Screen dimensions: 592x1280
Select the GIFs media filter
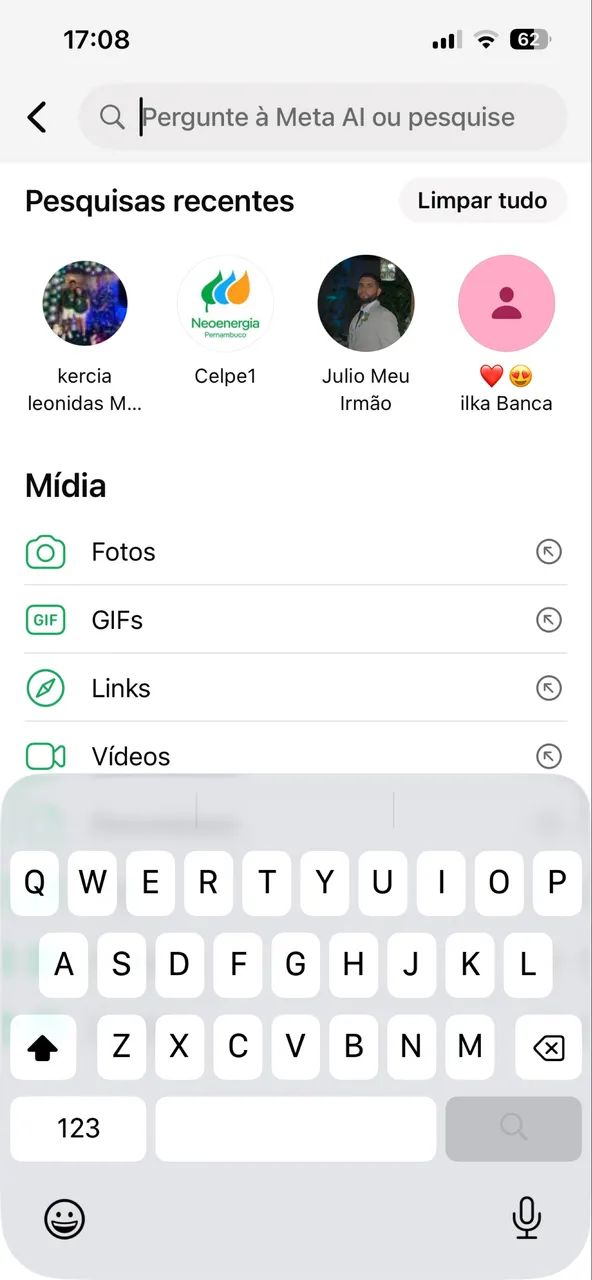coord(296,620)
